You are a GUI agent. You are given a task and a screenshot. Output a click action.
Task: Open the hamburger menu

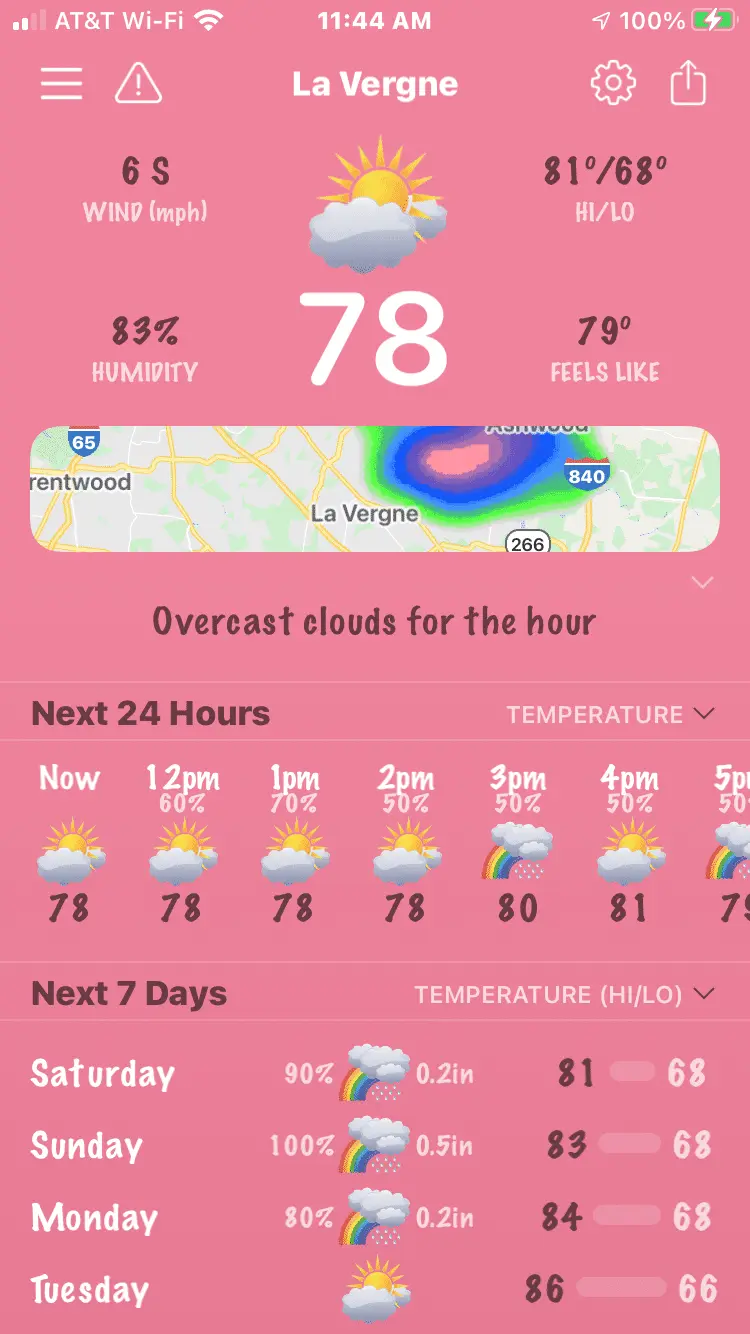point(61,84)
